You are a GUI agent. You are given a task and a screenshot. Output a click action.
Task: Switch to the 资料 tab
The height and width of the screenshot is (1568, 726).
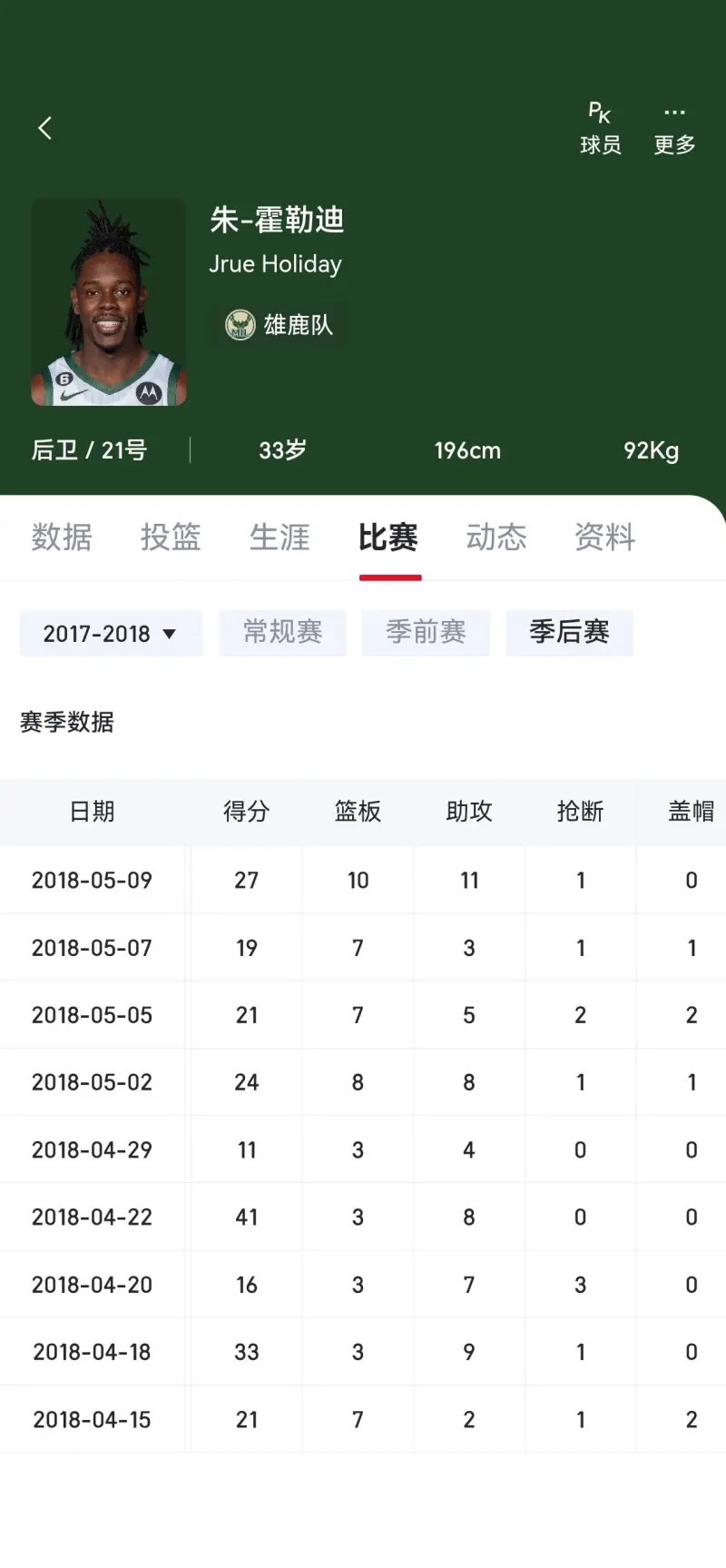click(605, 537)
